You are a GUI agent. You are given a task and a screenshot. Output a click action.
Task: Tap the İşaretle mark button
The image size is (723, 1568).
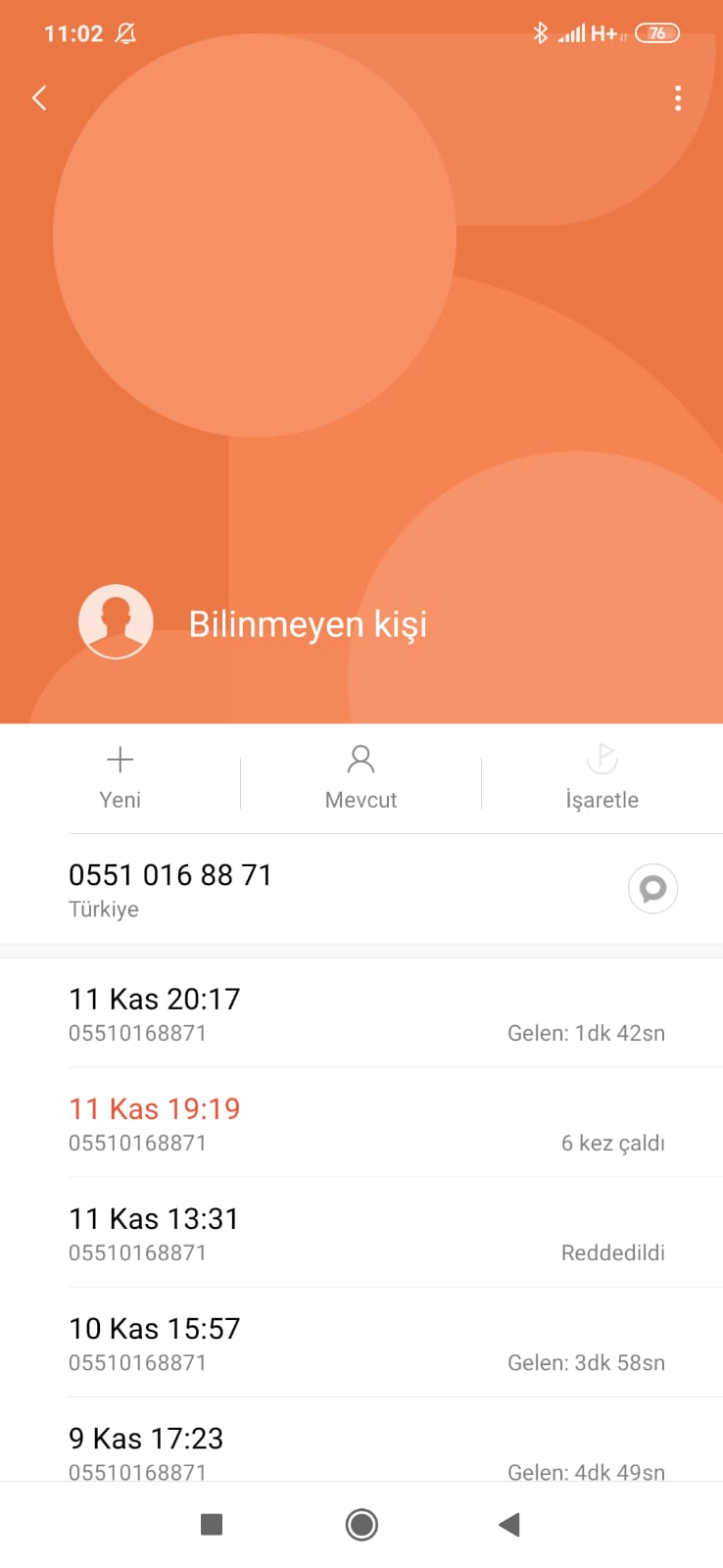[602, 778]
